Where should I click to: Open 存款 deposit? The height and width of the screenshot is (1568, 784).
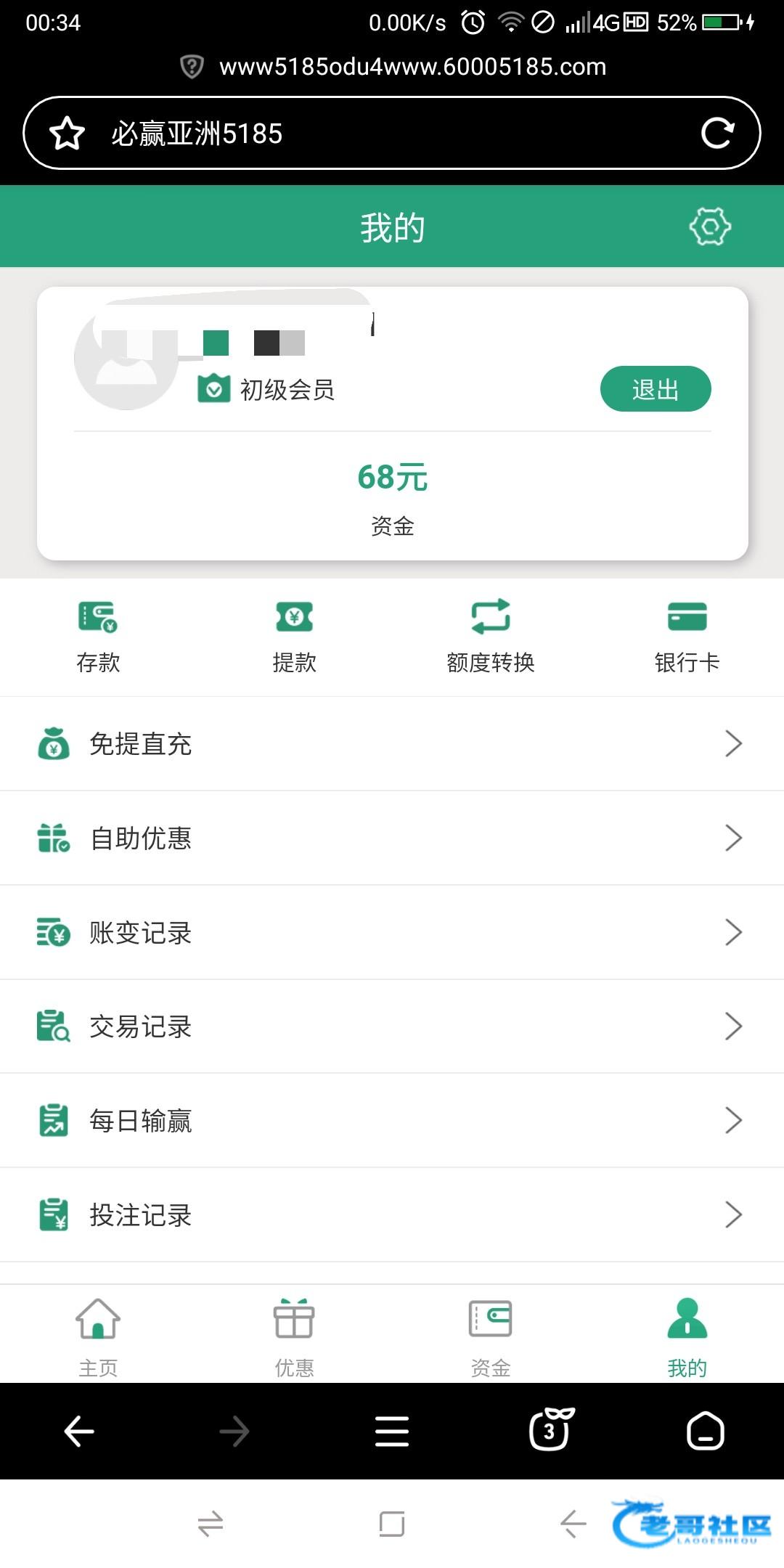98,637
